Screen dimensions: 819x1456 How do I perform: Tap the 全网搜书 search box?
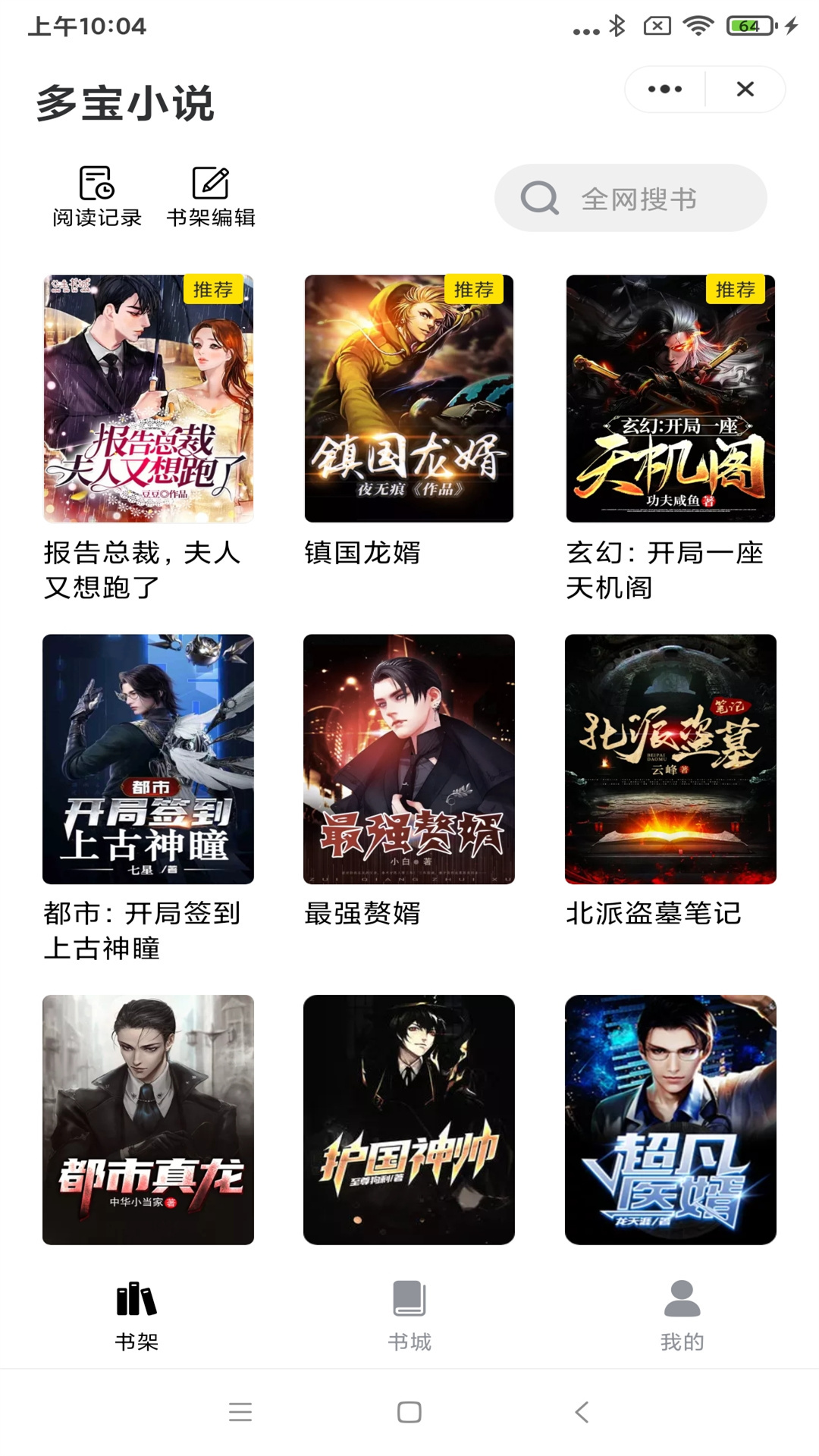(631, 199)
